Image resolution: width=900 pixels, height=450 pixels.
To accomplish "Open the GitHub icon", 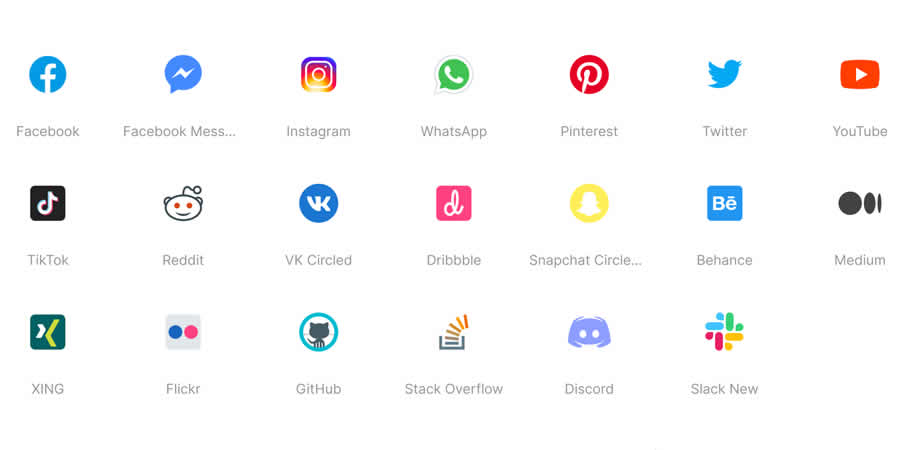I will pyautogui.click(x=318, y=332).
